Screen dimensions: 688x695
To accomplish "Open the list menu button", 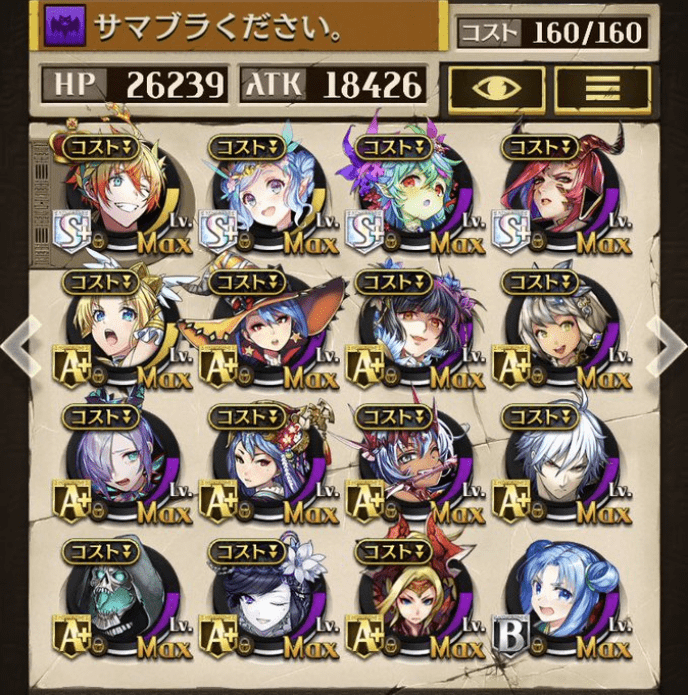I will pyautogui.click(x=602, y=87).
